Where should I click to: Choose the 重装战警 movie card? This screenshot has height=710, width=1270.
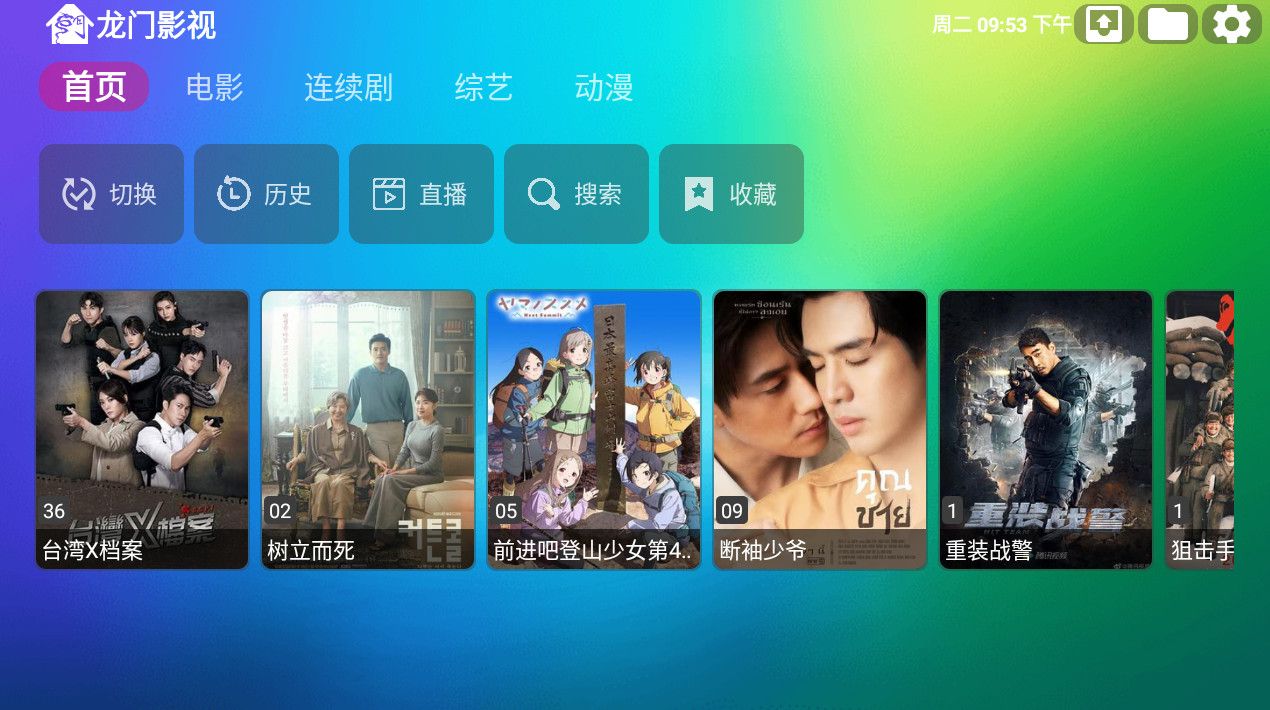[1046, 429]
